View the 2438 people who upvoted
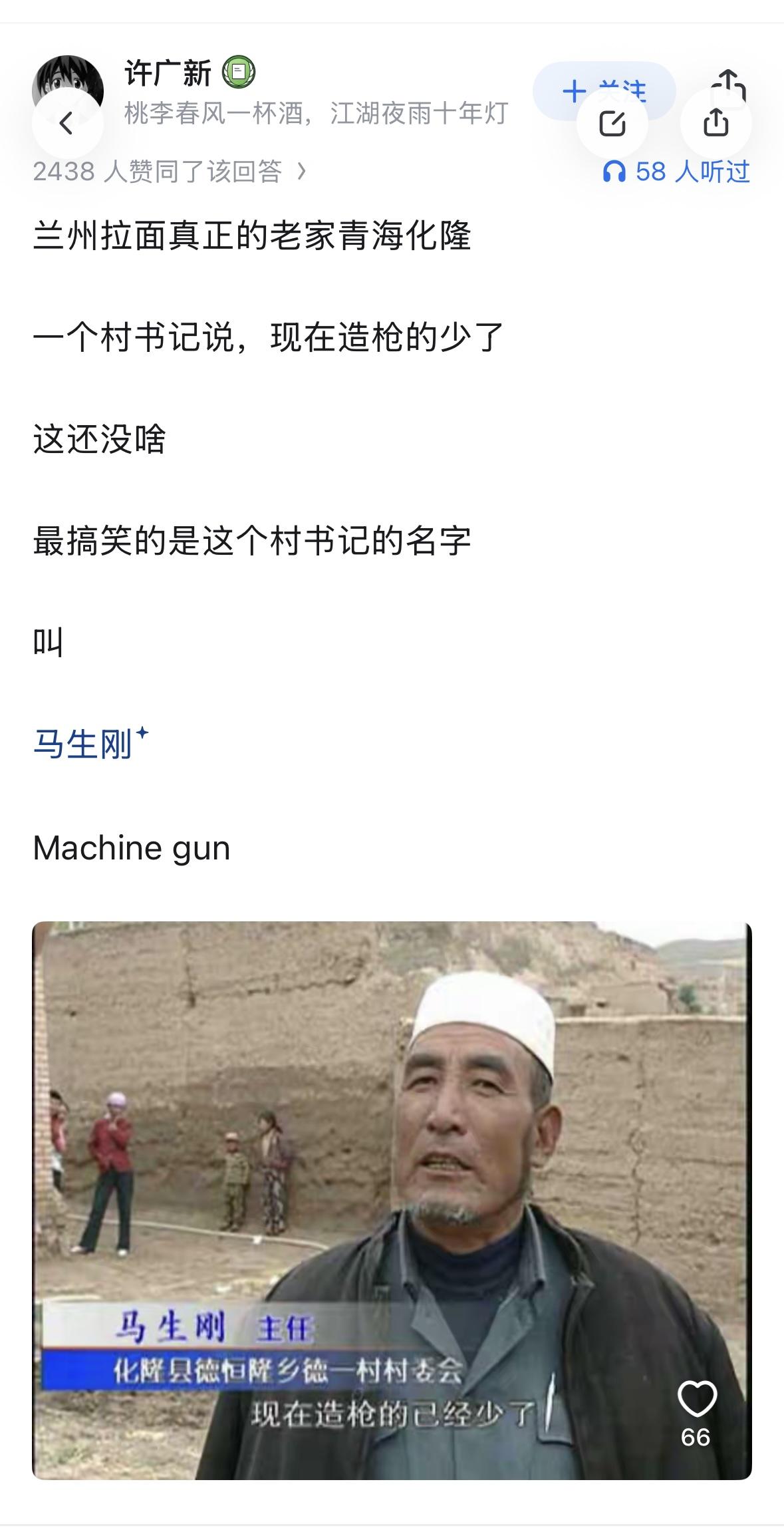This screenshot has width=784, height=1532. (x=170, y=172)
